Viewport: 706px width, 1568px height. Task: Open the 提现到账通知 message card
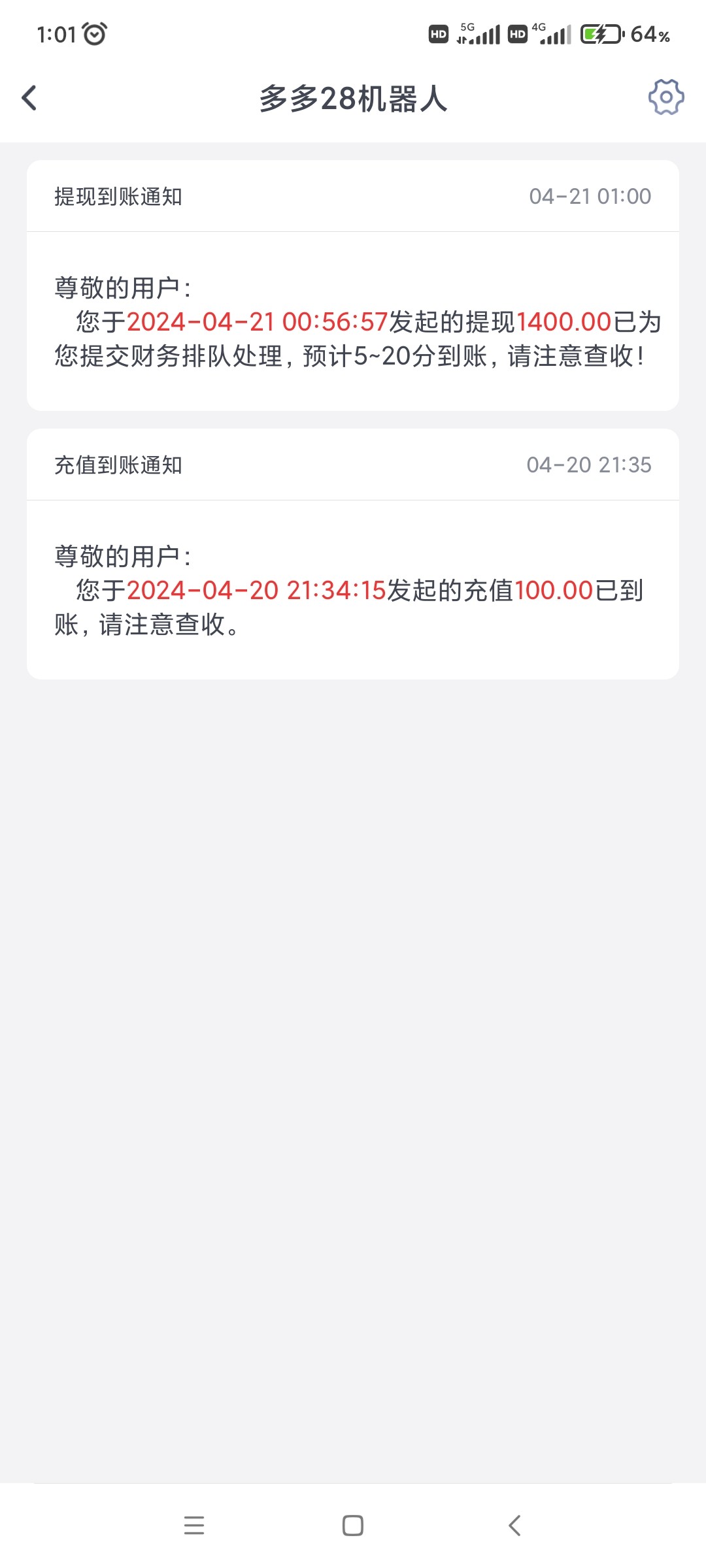click(353, 286)
